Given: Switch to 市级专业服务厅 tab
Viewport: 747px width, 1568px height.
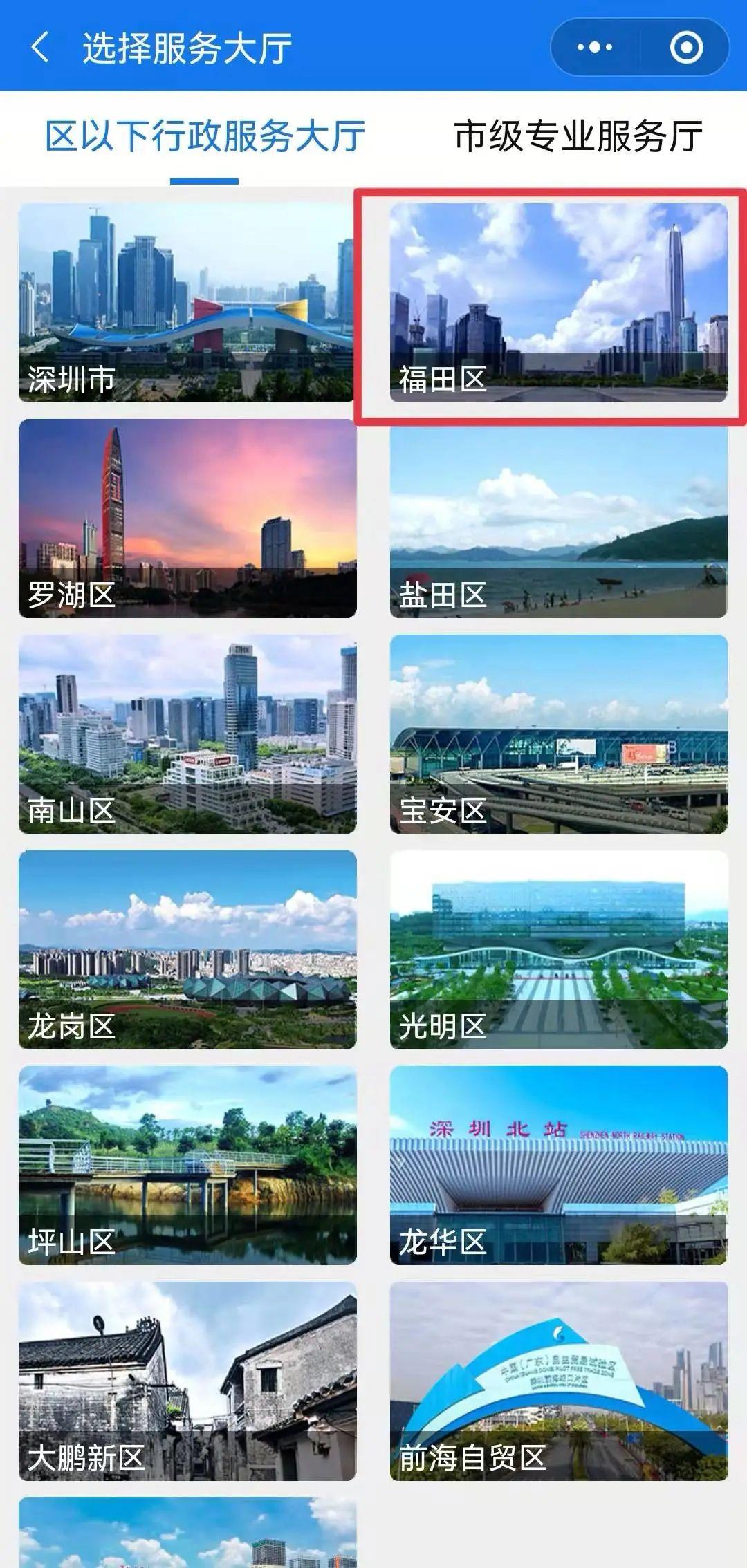Looking at the screenshot, I should (578, 136).
